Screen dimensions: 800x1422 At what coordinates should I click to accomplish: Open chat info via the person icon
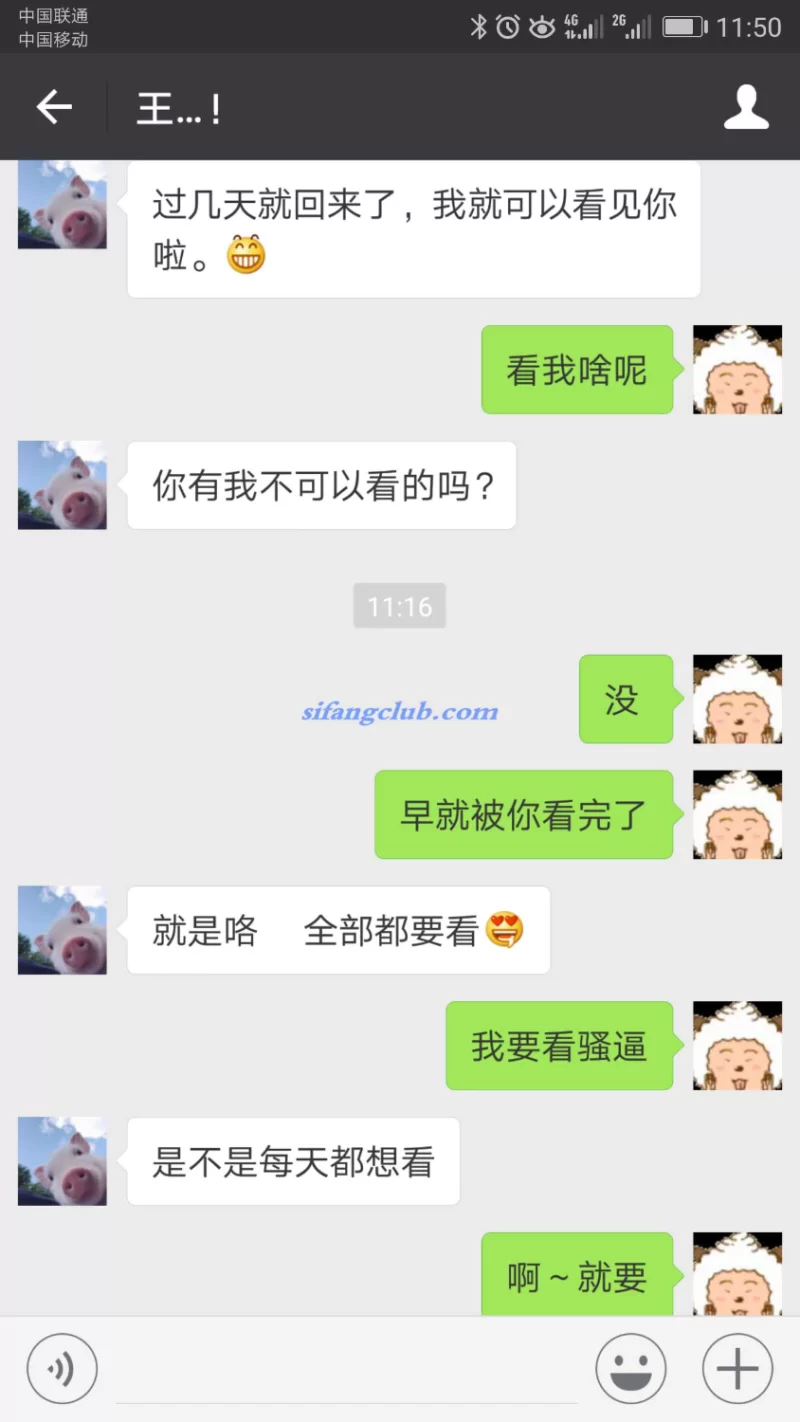coord(746,107)
